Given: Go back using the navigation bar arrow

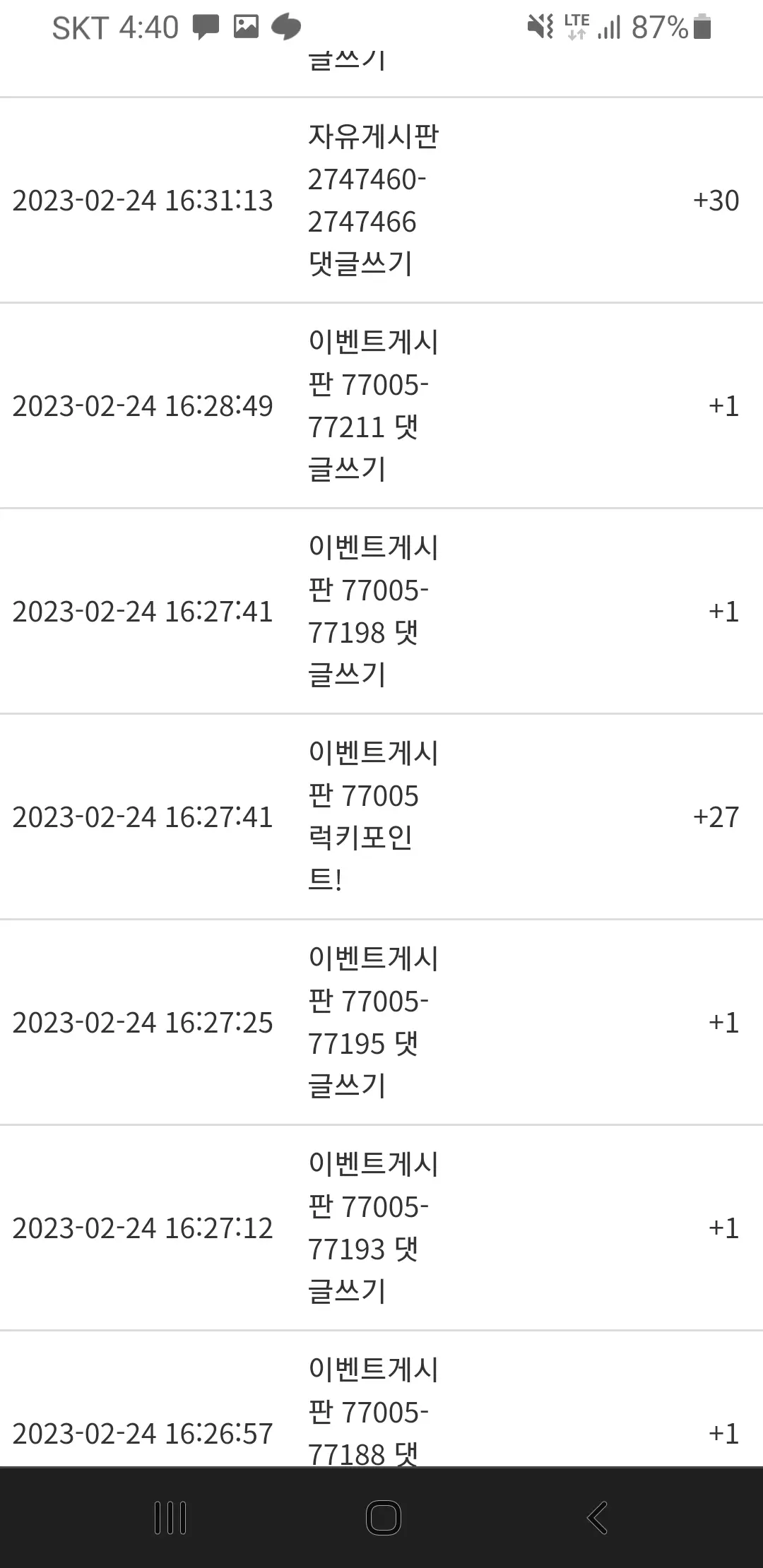Looking at the screenshot, I should [x=597, y=1517].
